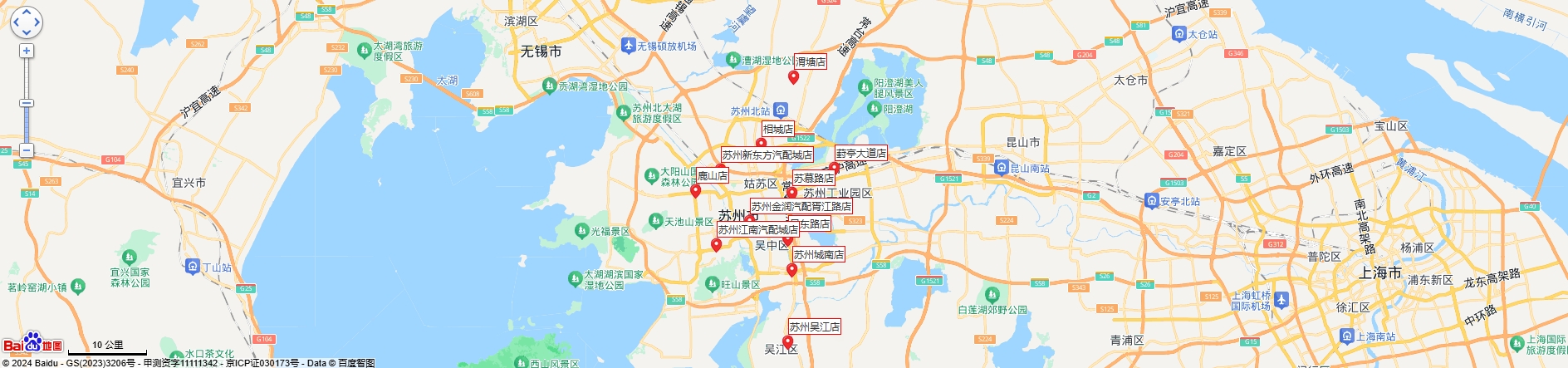The width and height of the screenshot is (1568, 368).
Task: Select the 苏州吴江店 marker
Action: [787, 341]
